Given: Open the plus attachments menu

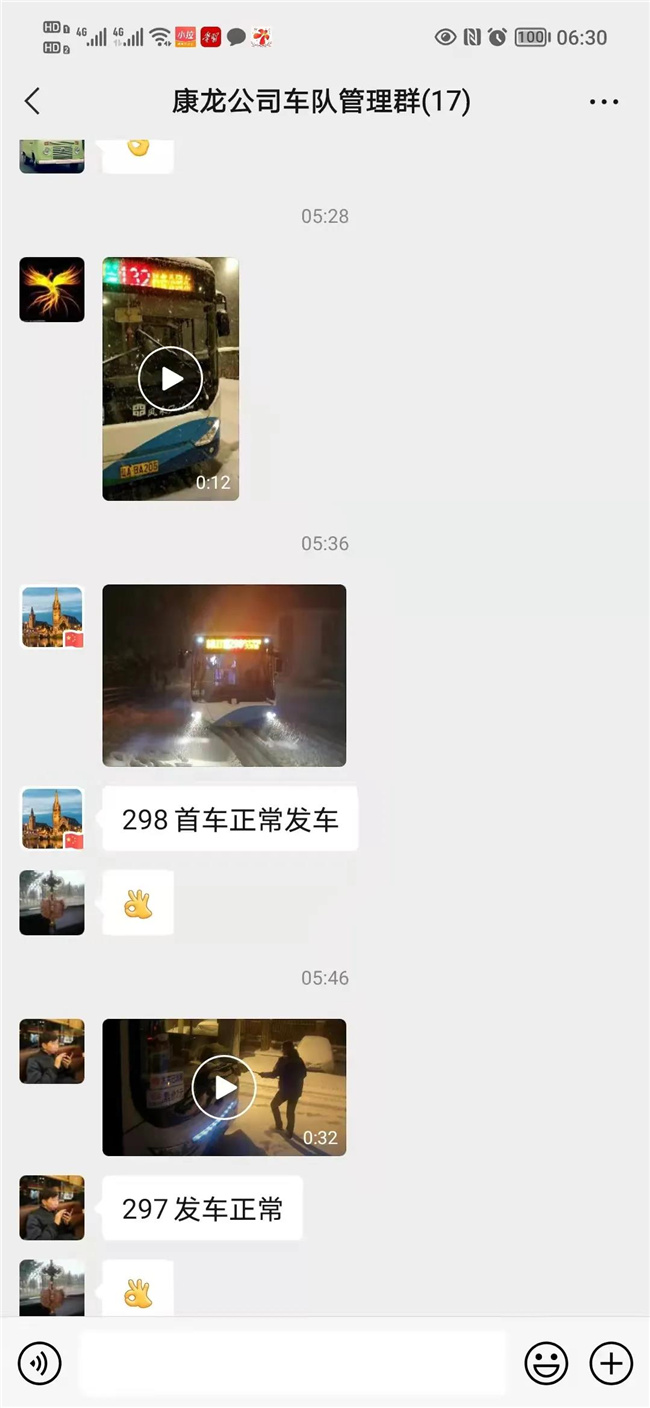Looking at the screenshot, I should tap(611, 1363).
